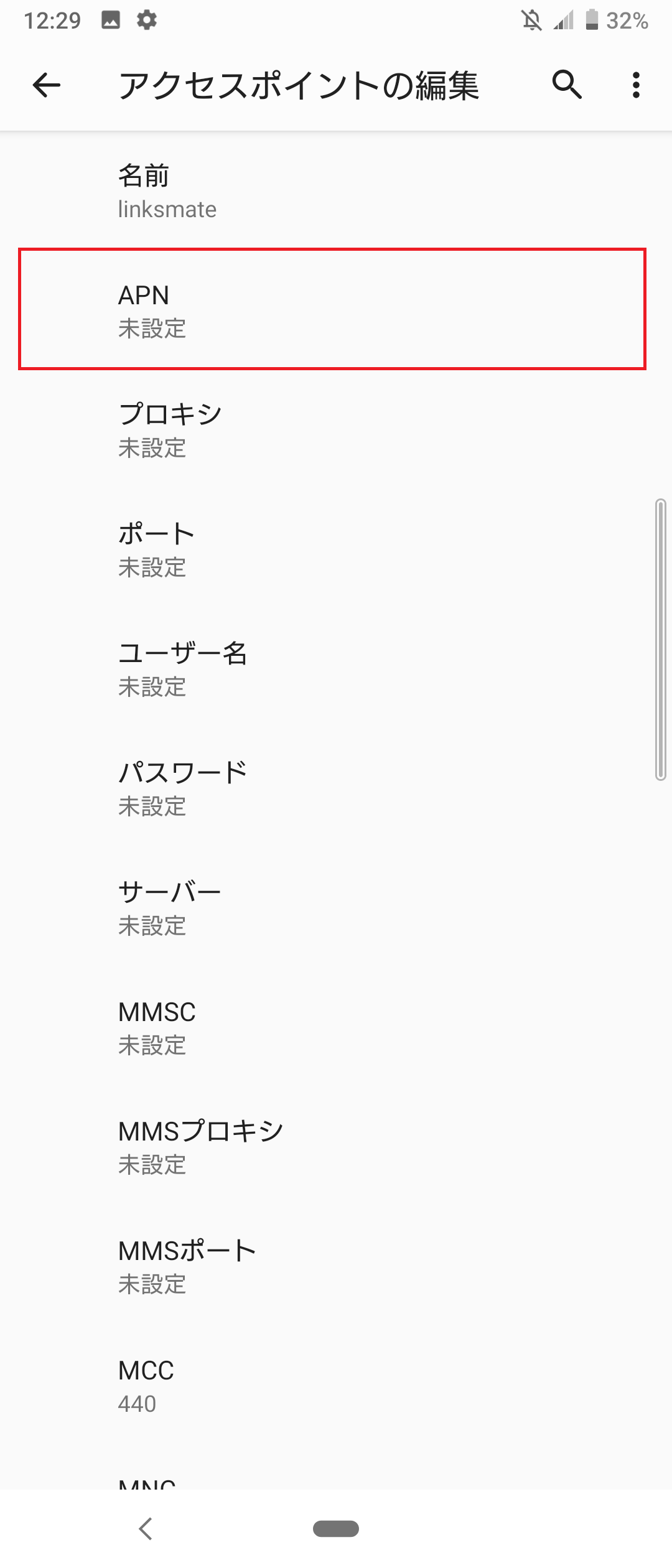Tap the settings gear icon in status bar
This screenshot has height=1568, width=672.
point(147,21)
